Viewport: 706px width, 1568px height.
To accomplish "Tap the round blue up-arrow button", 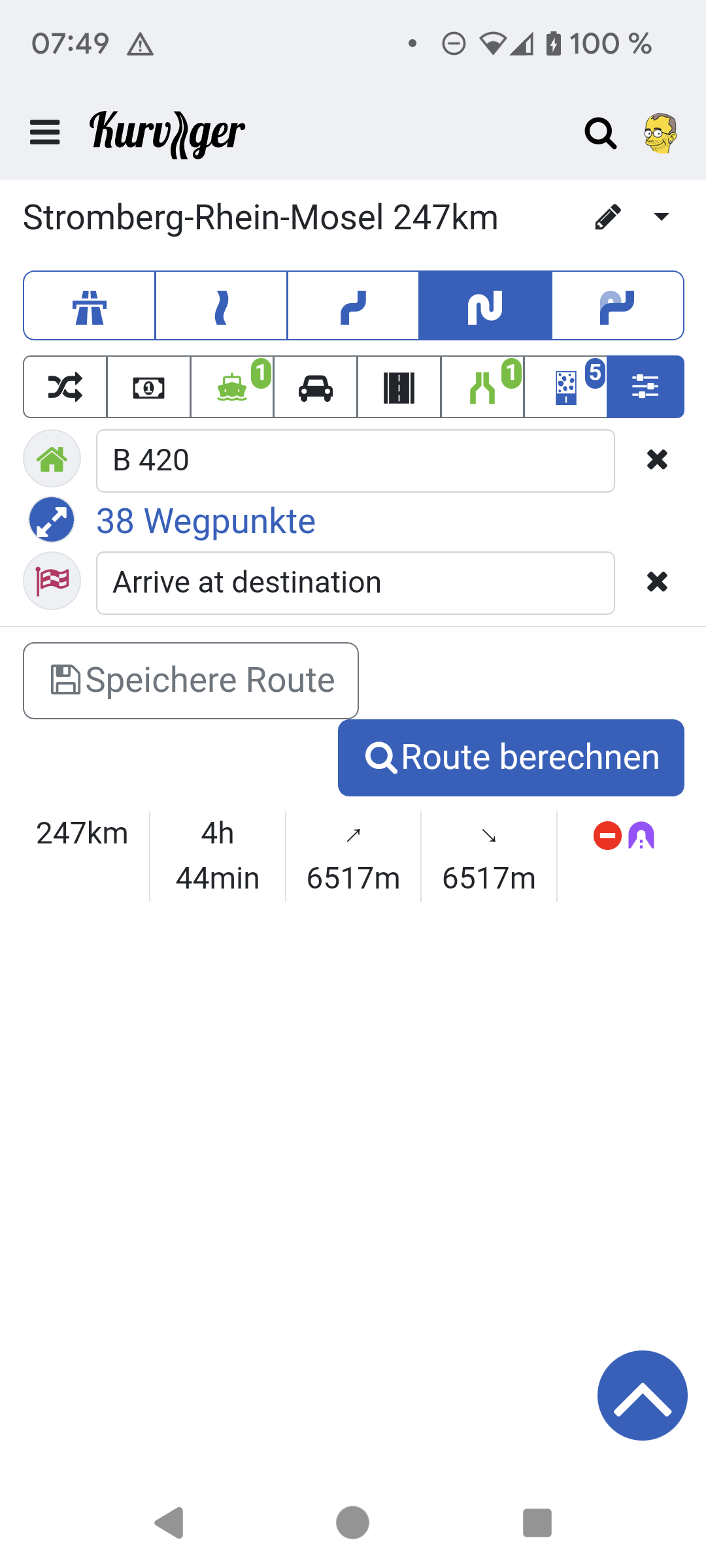I will (642, 1395).
